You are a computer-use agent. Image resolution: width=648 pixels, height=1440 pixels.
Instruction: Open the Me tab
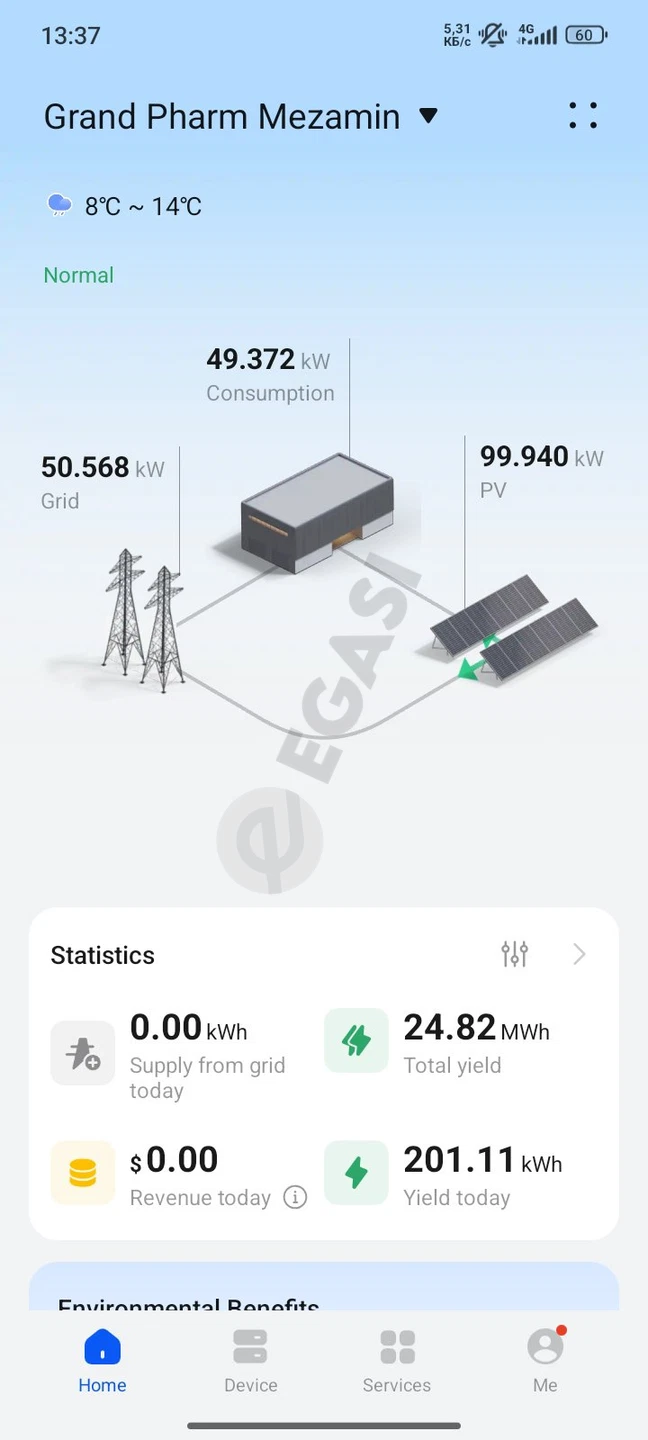[545, 1361]
